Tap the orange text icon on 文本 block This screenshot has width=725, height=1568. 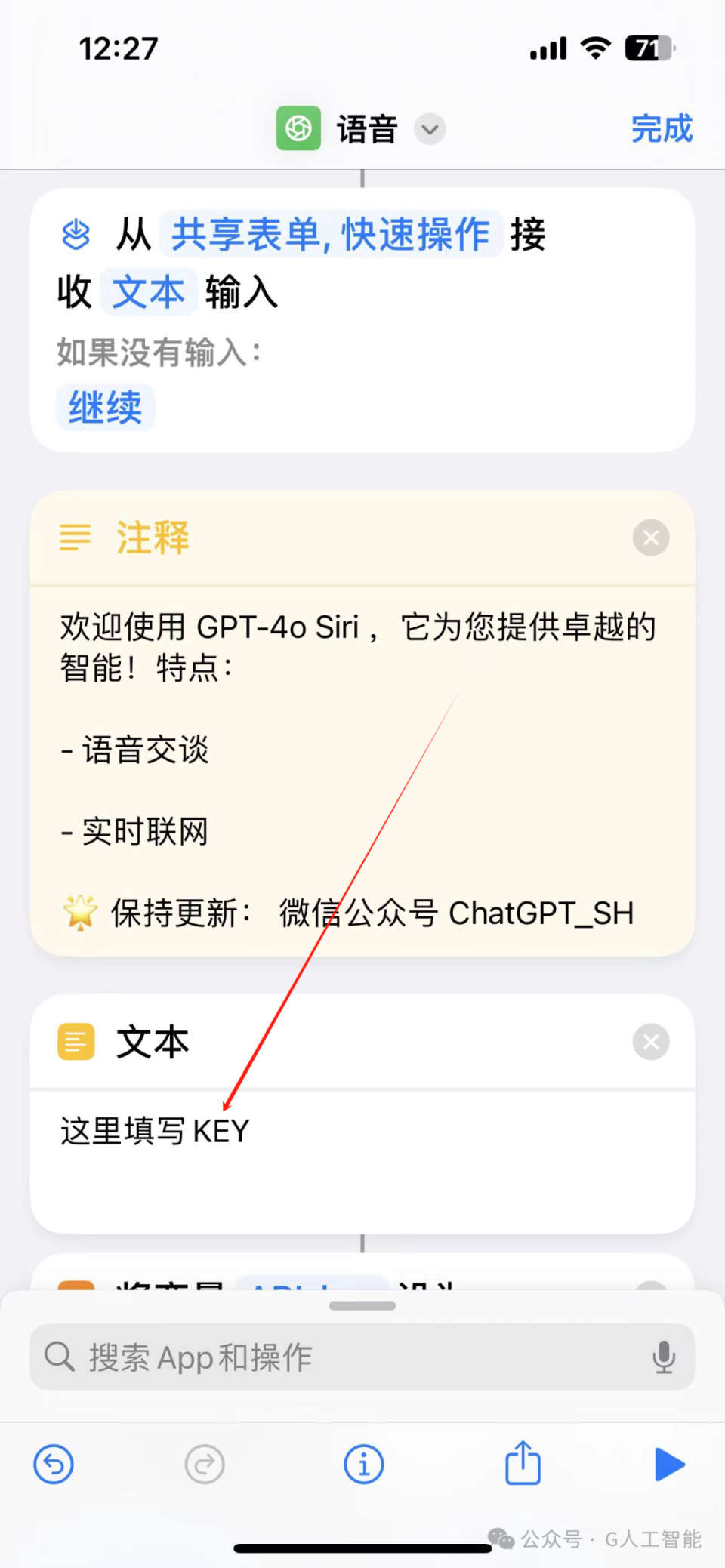(76, 1042)
